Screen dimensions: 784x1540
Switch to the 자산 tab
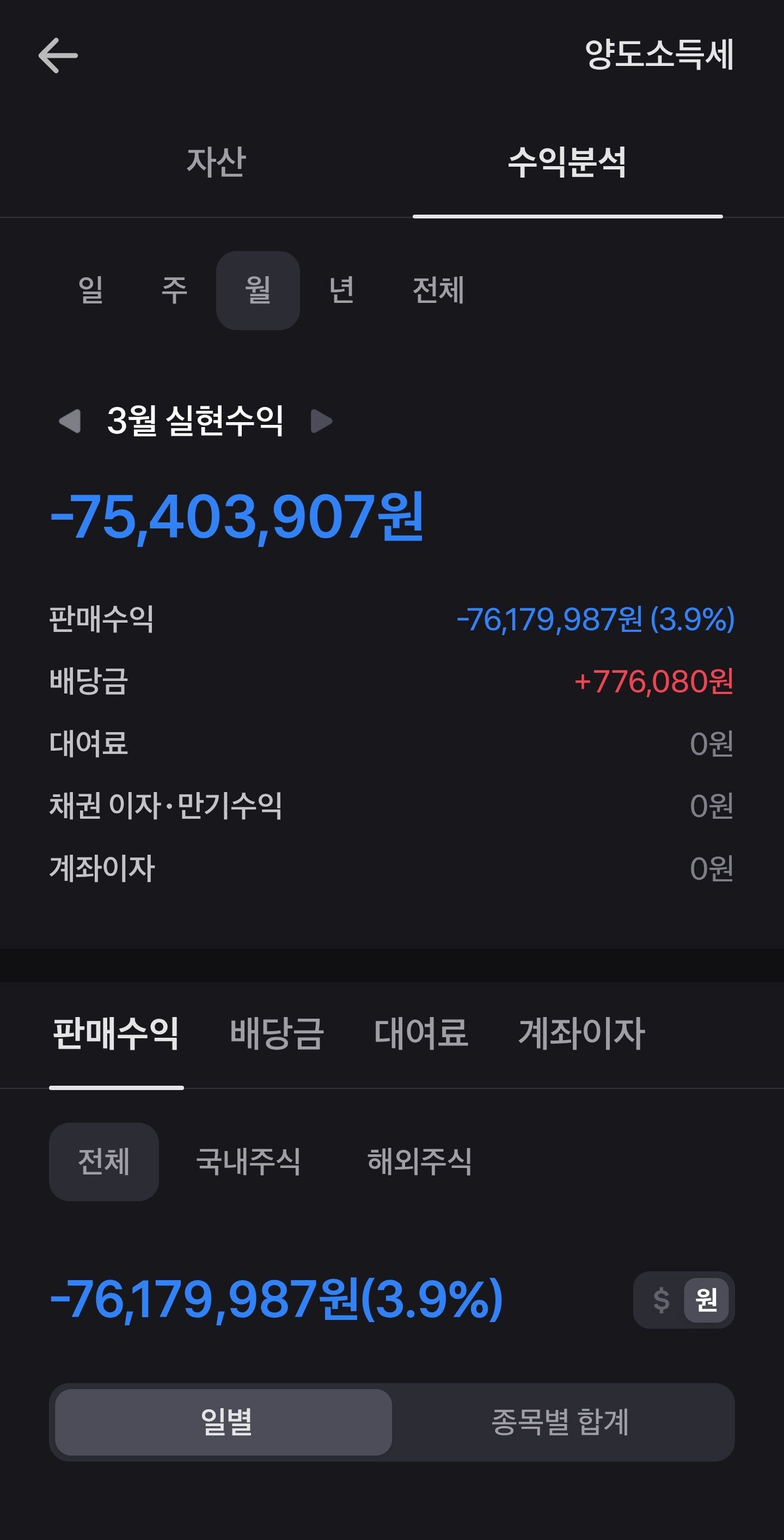[x=216, y=161]
